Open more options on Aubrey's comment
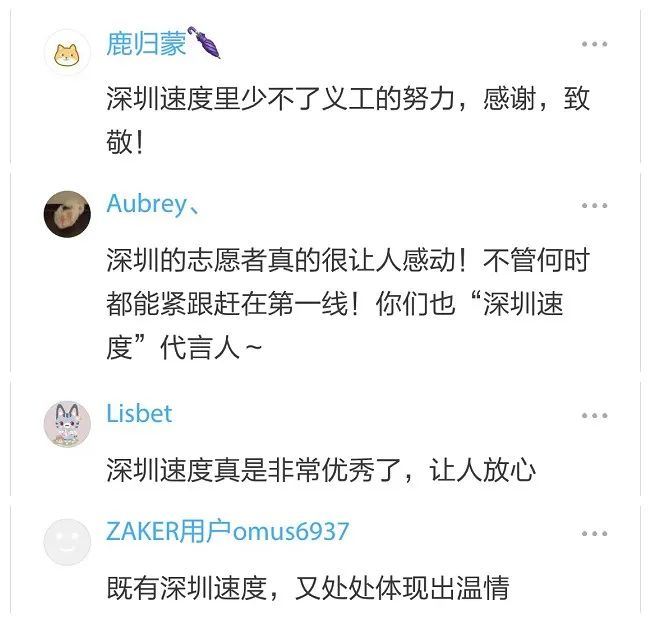 pos(594,205)
